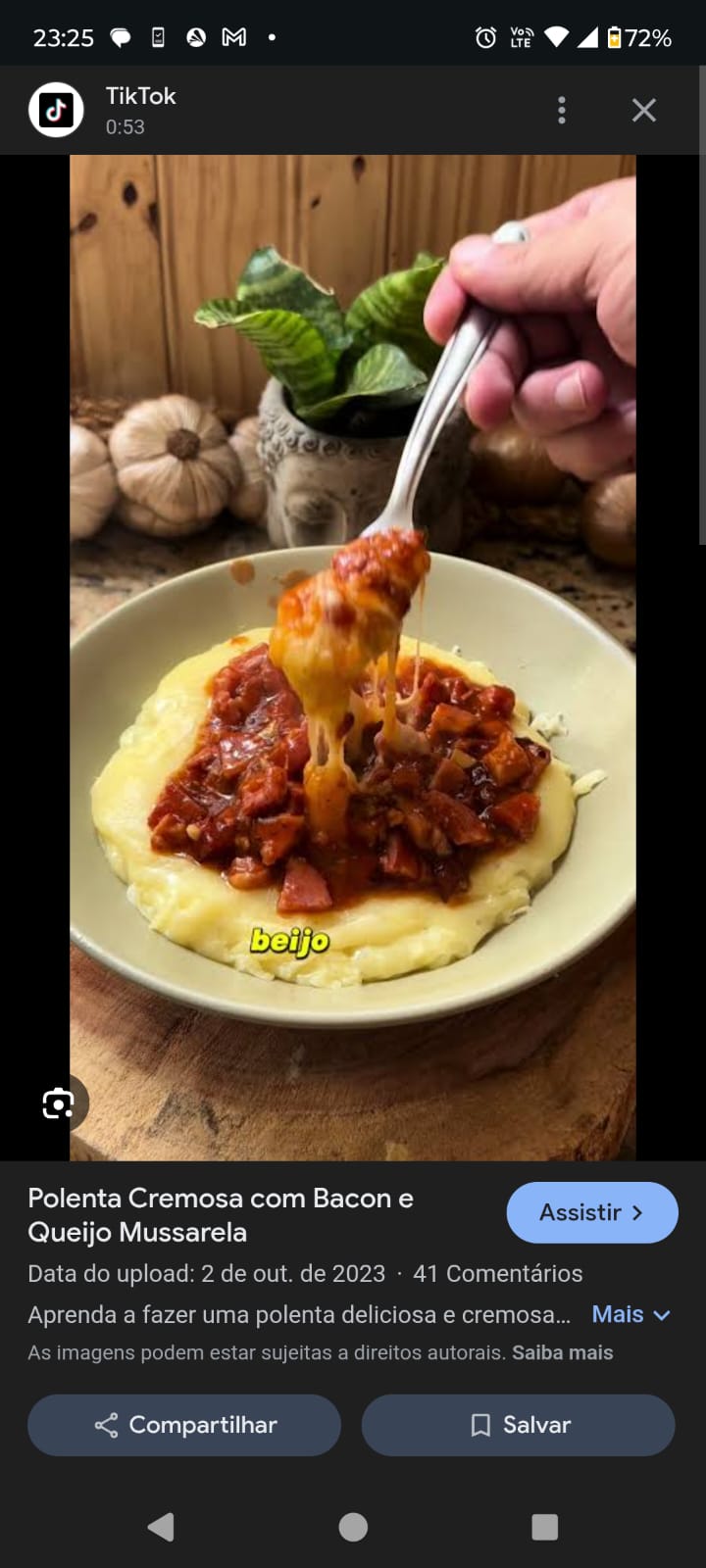Screen dimensions: 706x1568
Task: Open the Saiba mais copyright link
Action: (x=562, y=1352)
